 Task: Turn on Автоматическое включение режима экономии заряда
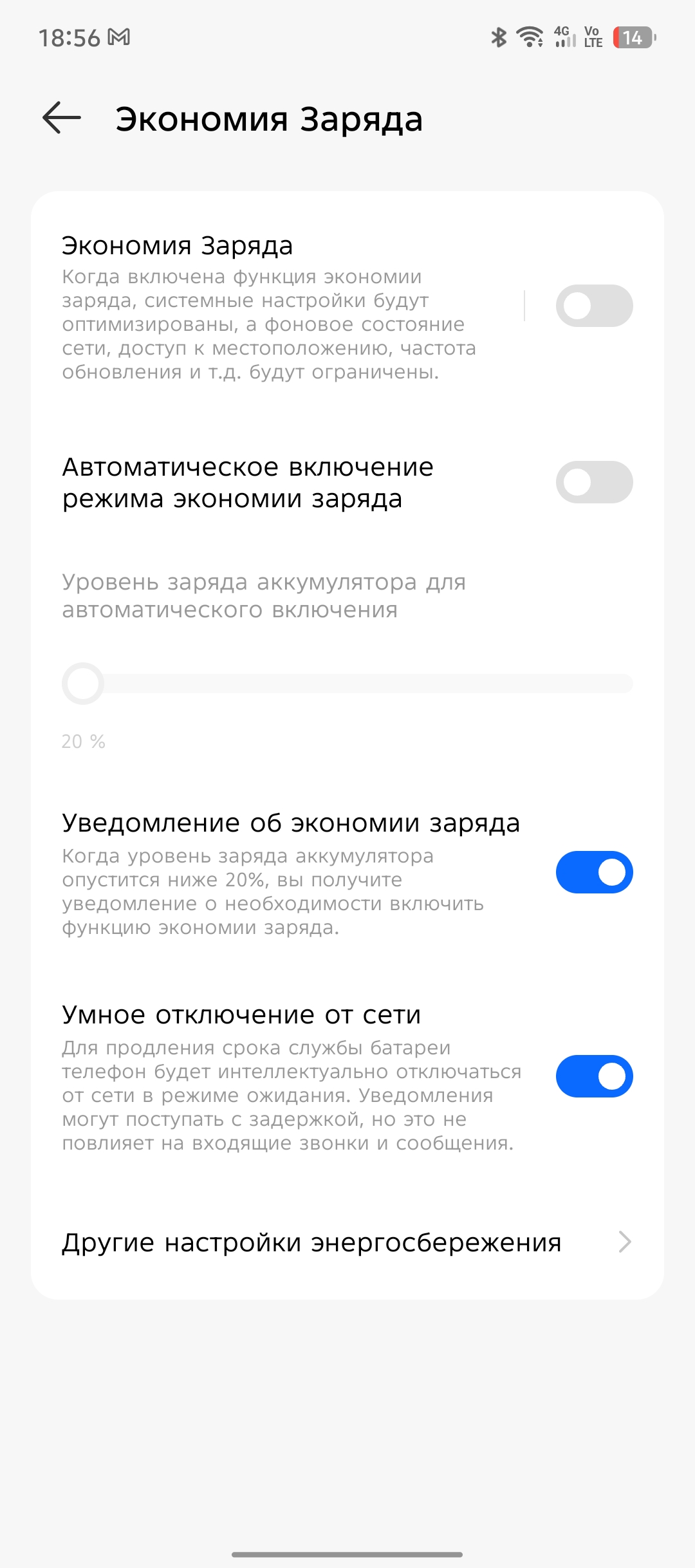(594, 482)
